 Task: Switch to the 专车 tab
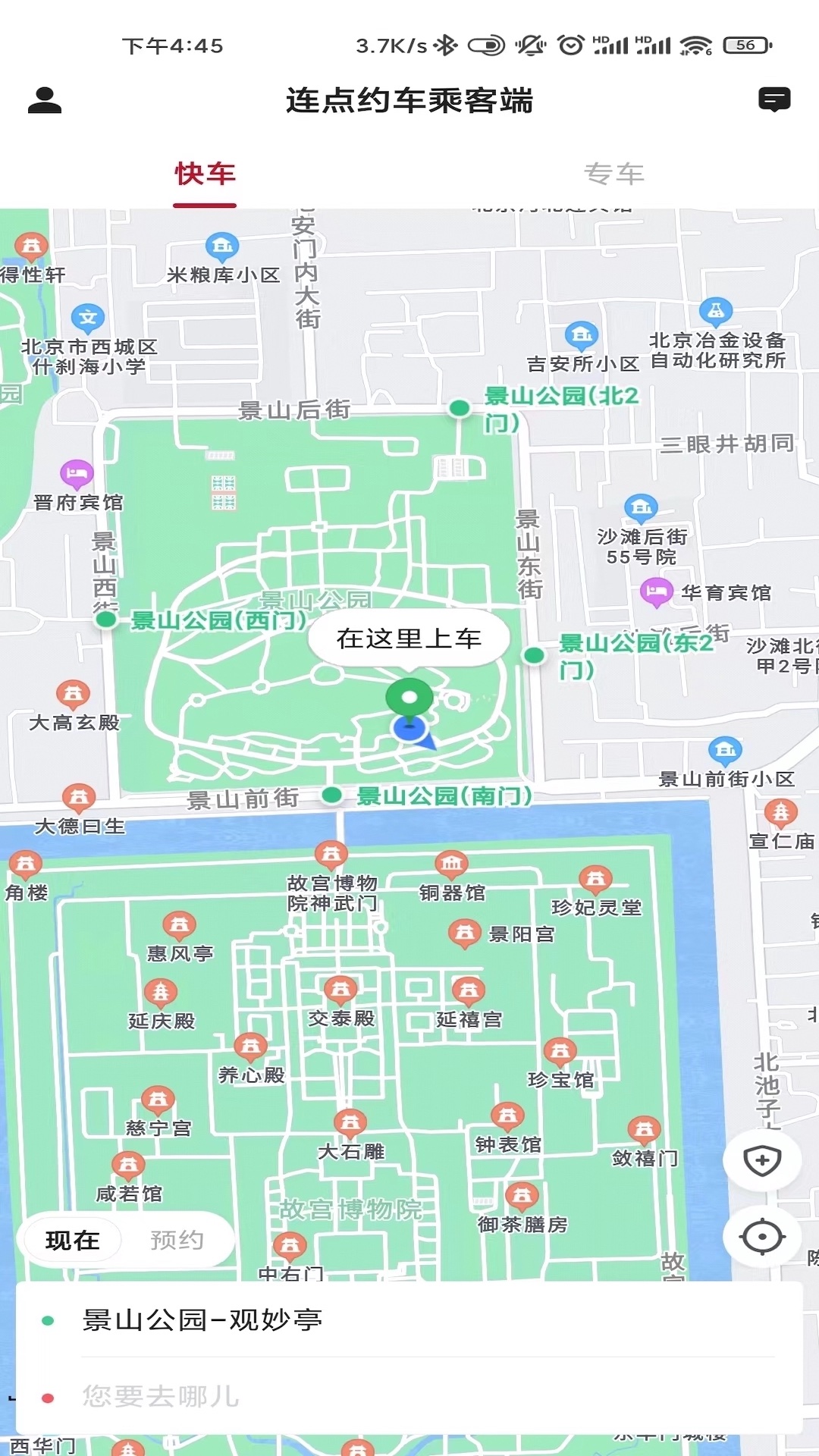coord(614,174)
